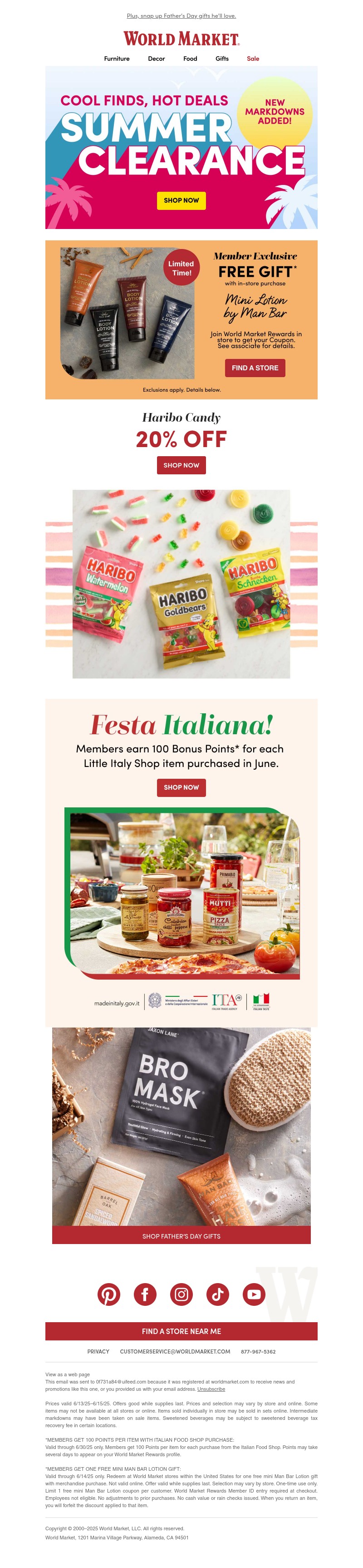Open the Instagram profile icon

[181, 1294]
